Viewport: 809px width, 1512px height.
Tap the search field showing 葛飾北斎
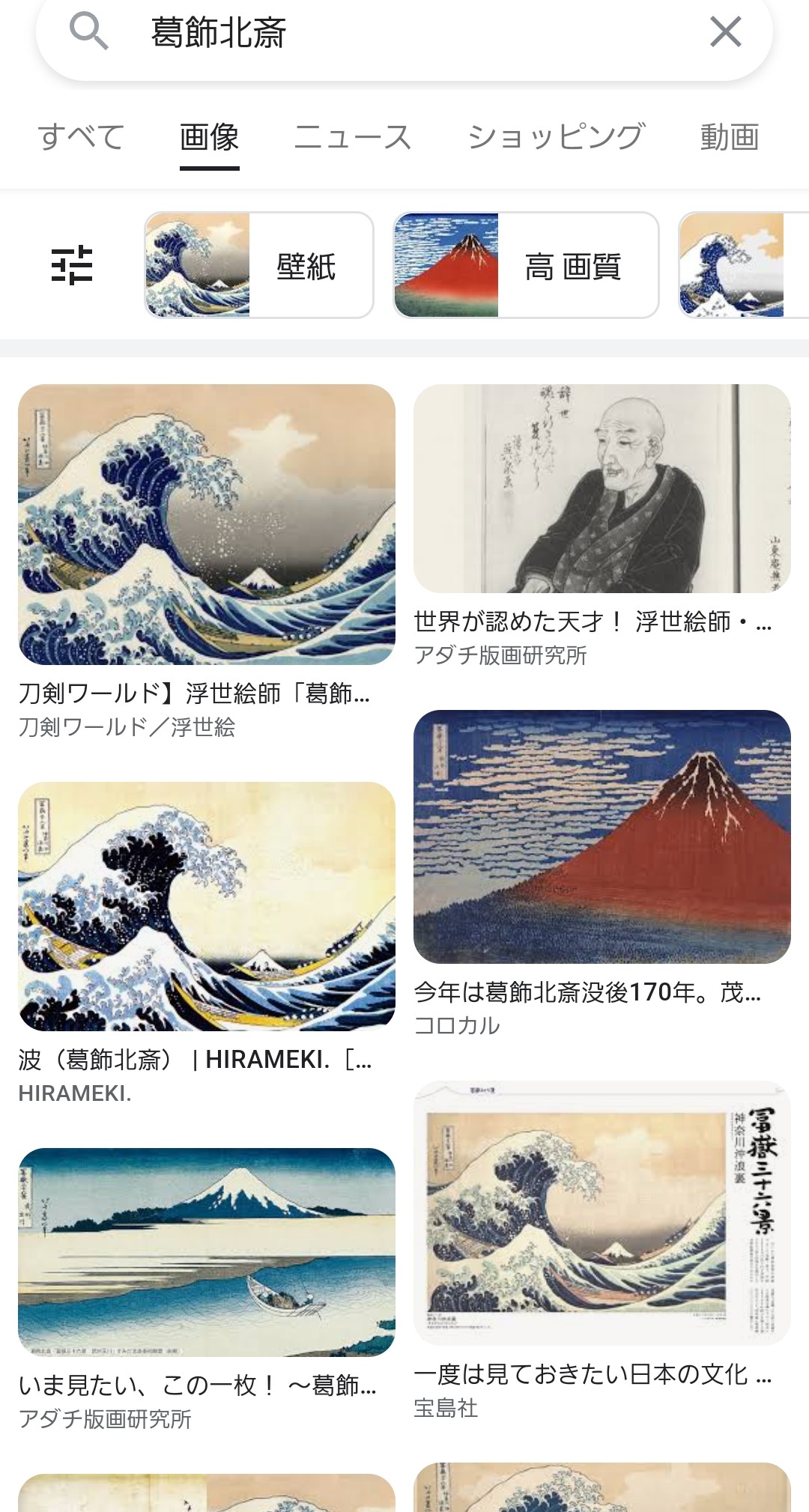404,33
